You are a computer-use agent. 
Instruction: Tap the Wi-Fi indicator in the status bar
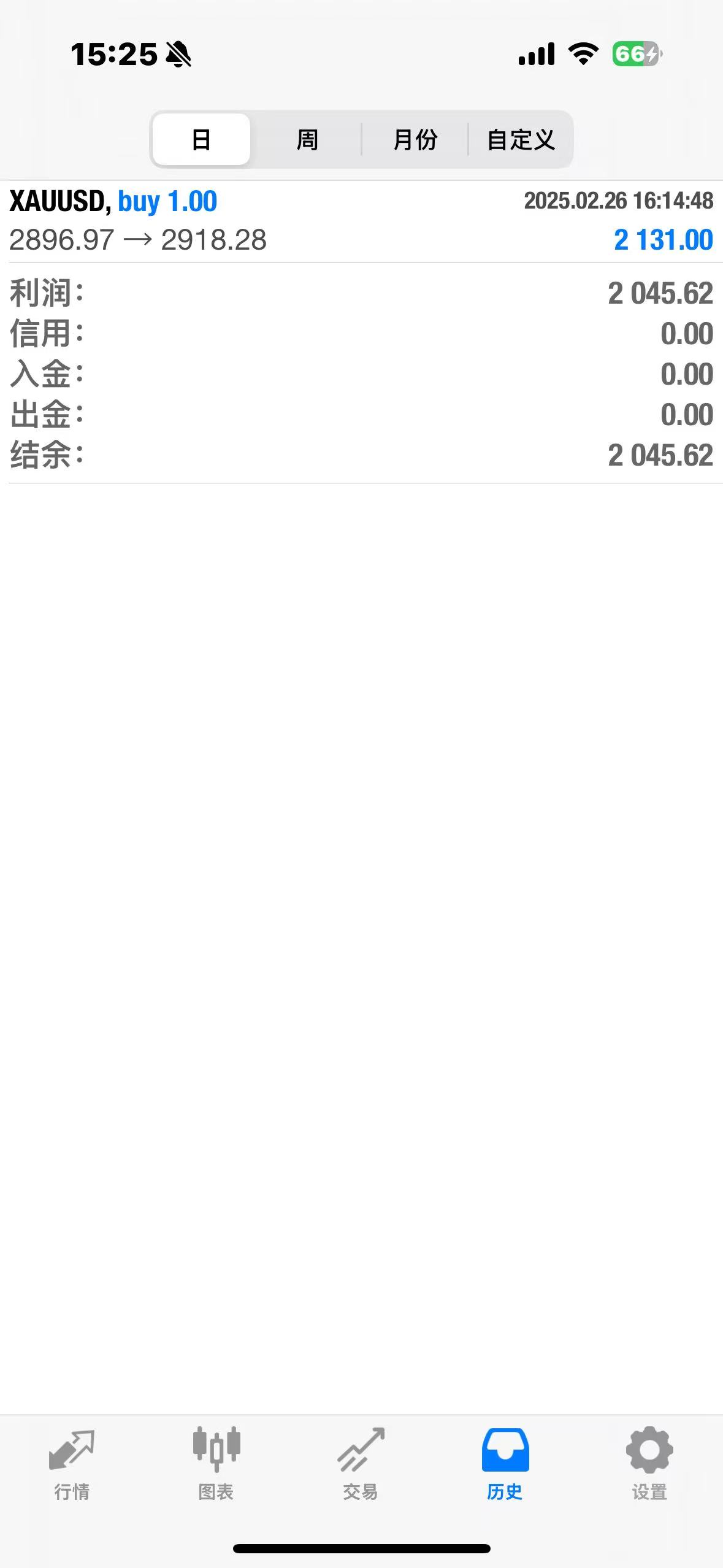coord(581,54)
